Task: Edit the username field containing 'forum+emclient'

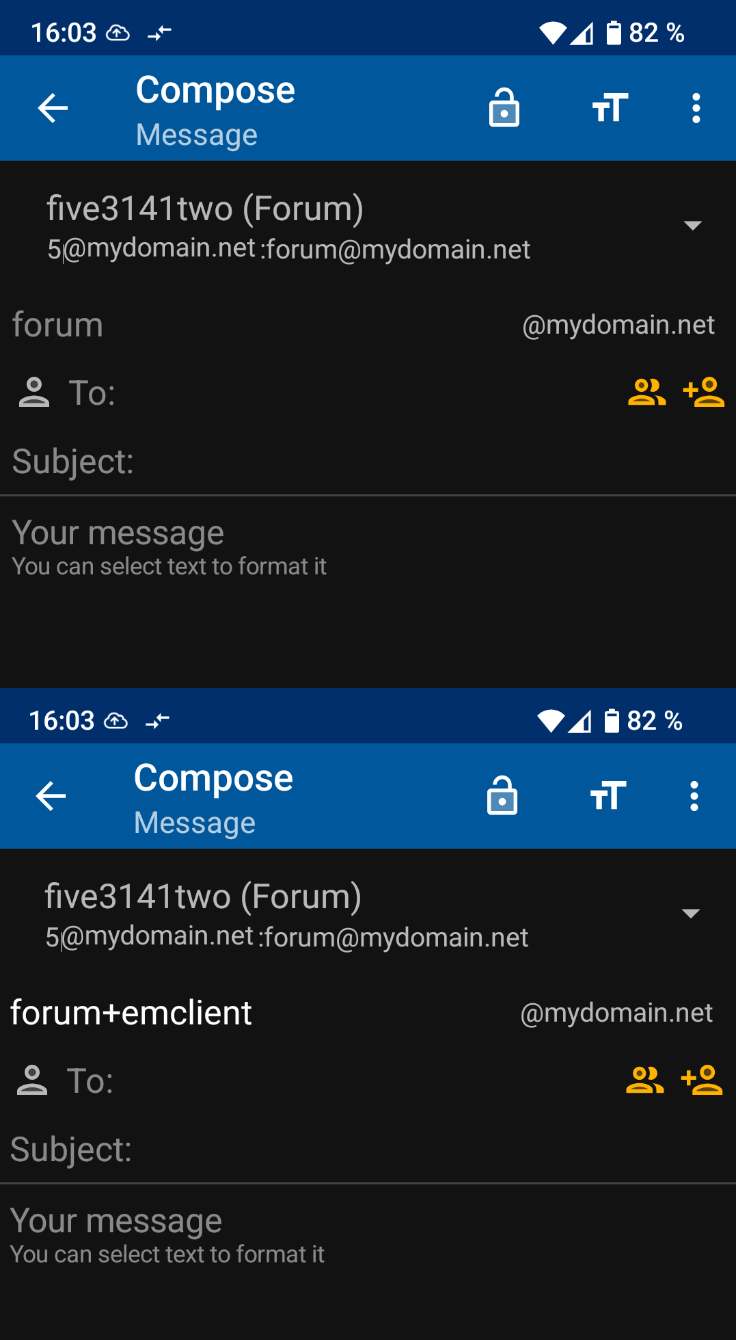Action: click(x=260, y=1013)
